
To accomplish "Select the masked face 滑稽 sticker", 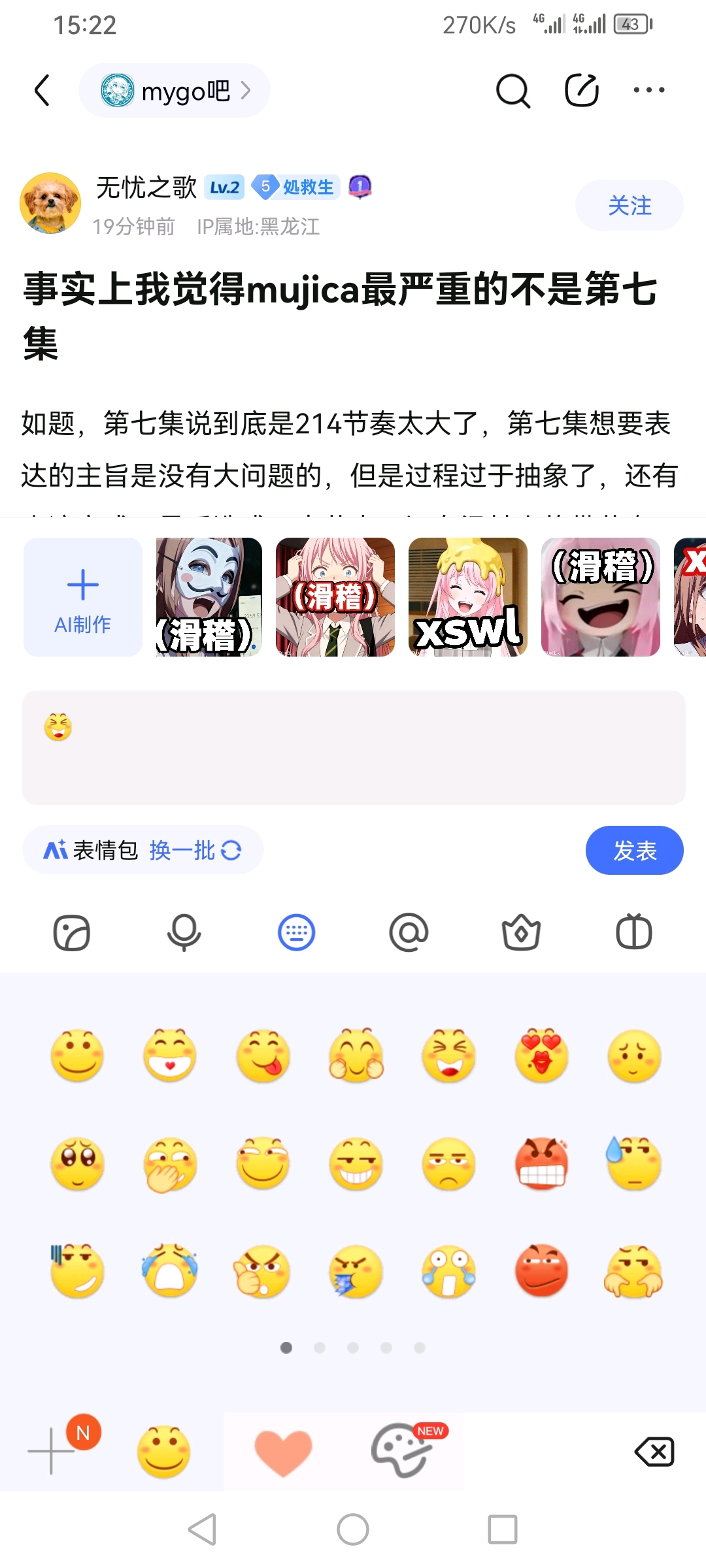I will coord(209,597).
